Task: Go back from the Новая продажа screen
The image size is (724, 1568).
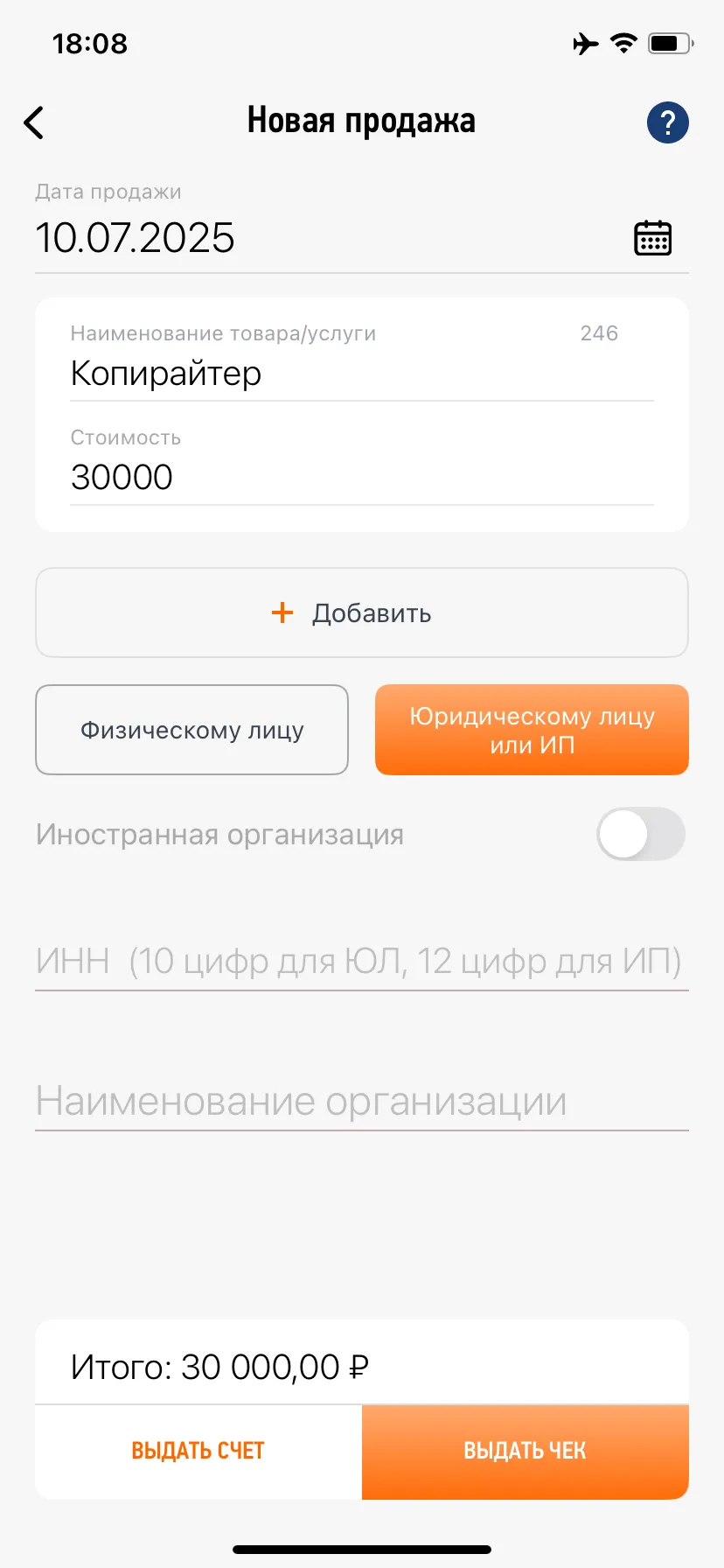Action: pyautogui.click(x=34, y=123)
